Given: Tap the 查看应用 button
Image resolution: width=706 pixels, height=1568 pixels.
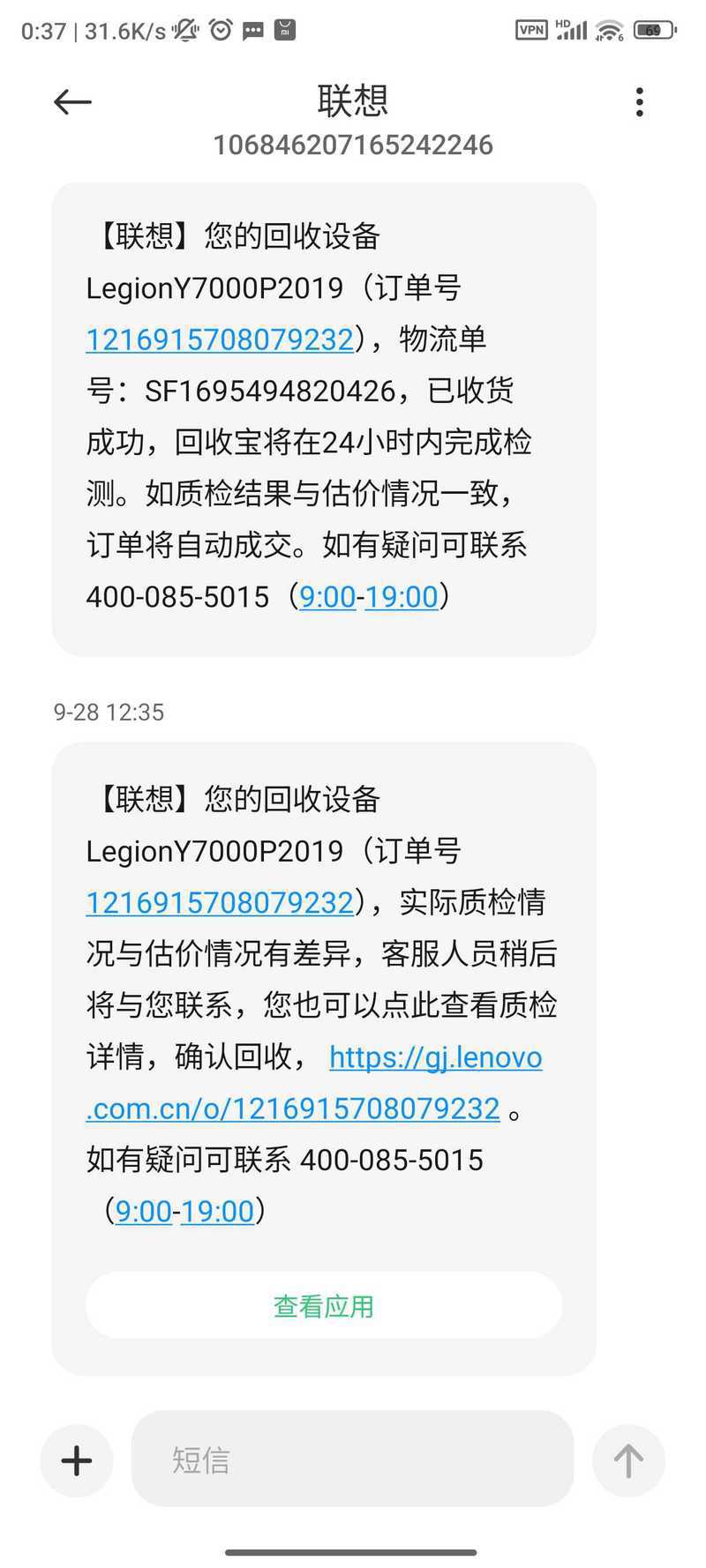Looking at the screenshot, I should tap(324, 1306).
